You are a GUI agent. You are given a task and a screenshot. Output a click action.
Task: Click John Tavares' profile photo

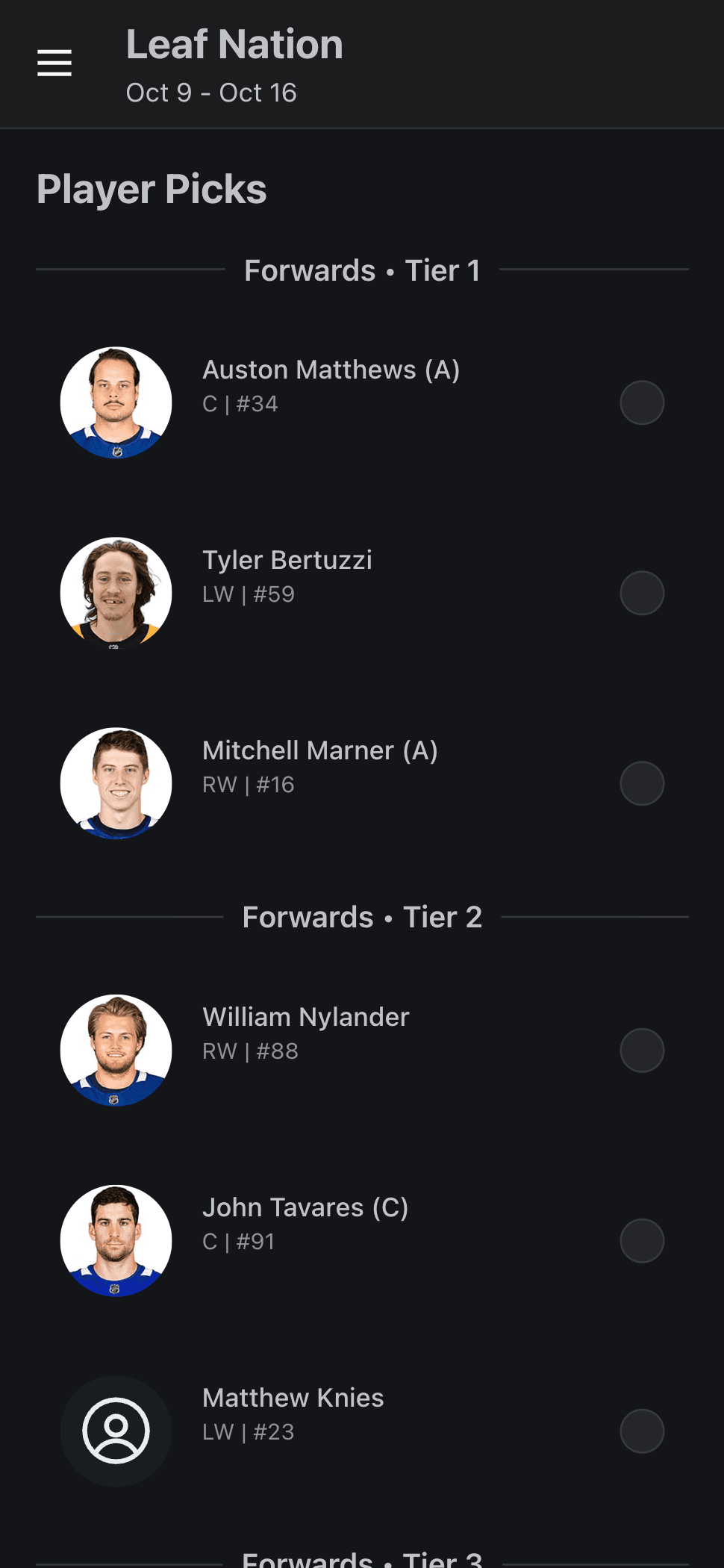click(116, 1239)
